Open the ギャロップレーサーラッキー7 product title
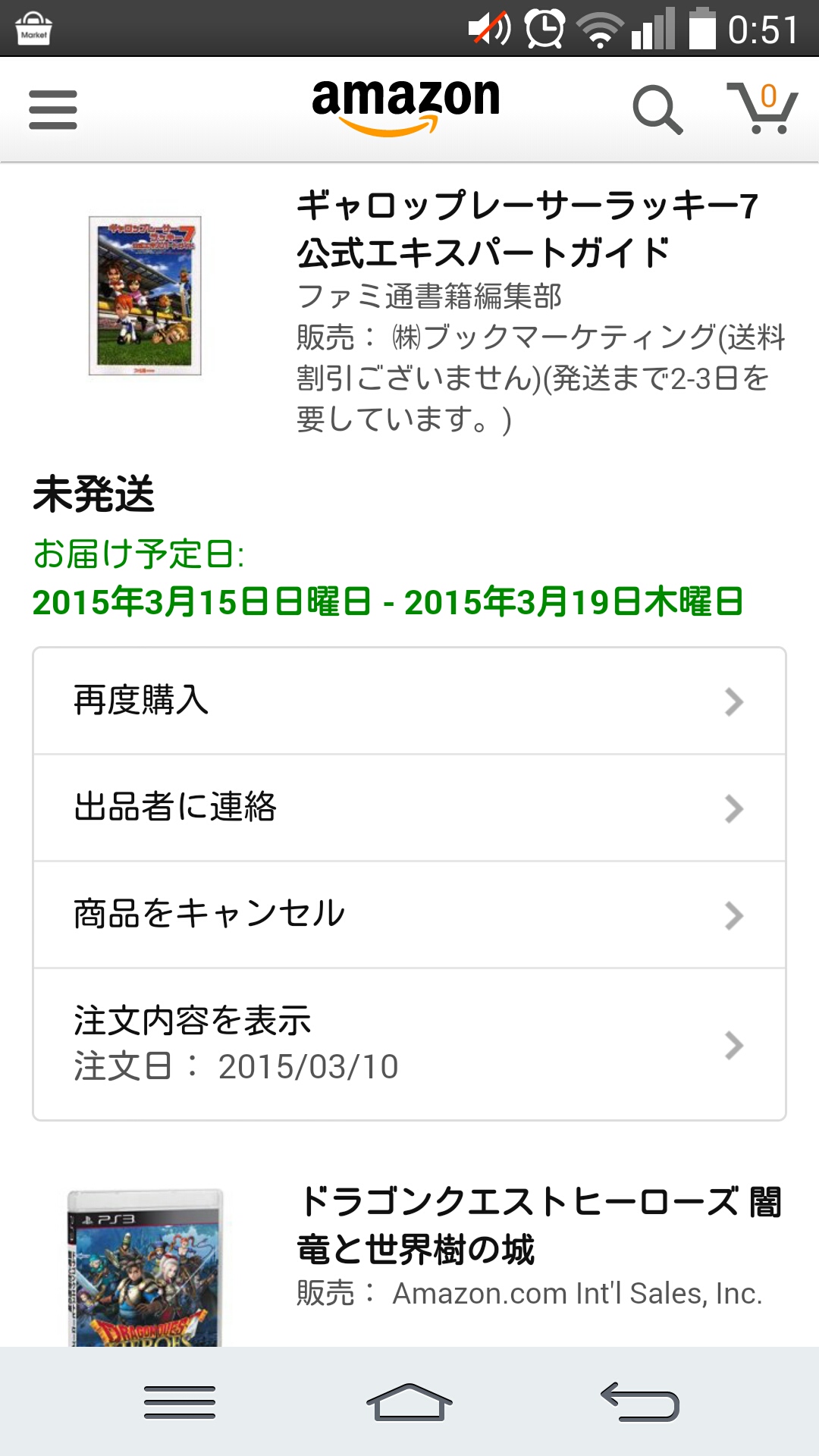 pyautogui.click(x=527, y=229)
